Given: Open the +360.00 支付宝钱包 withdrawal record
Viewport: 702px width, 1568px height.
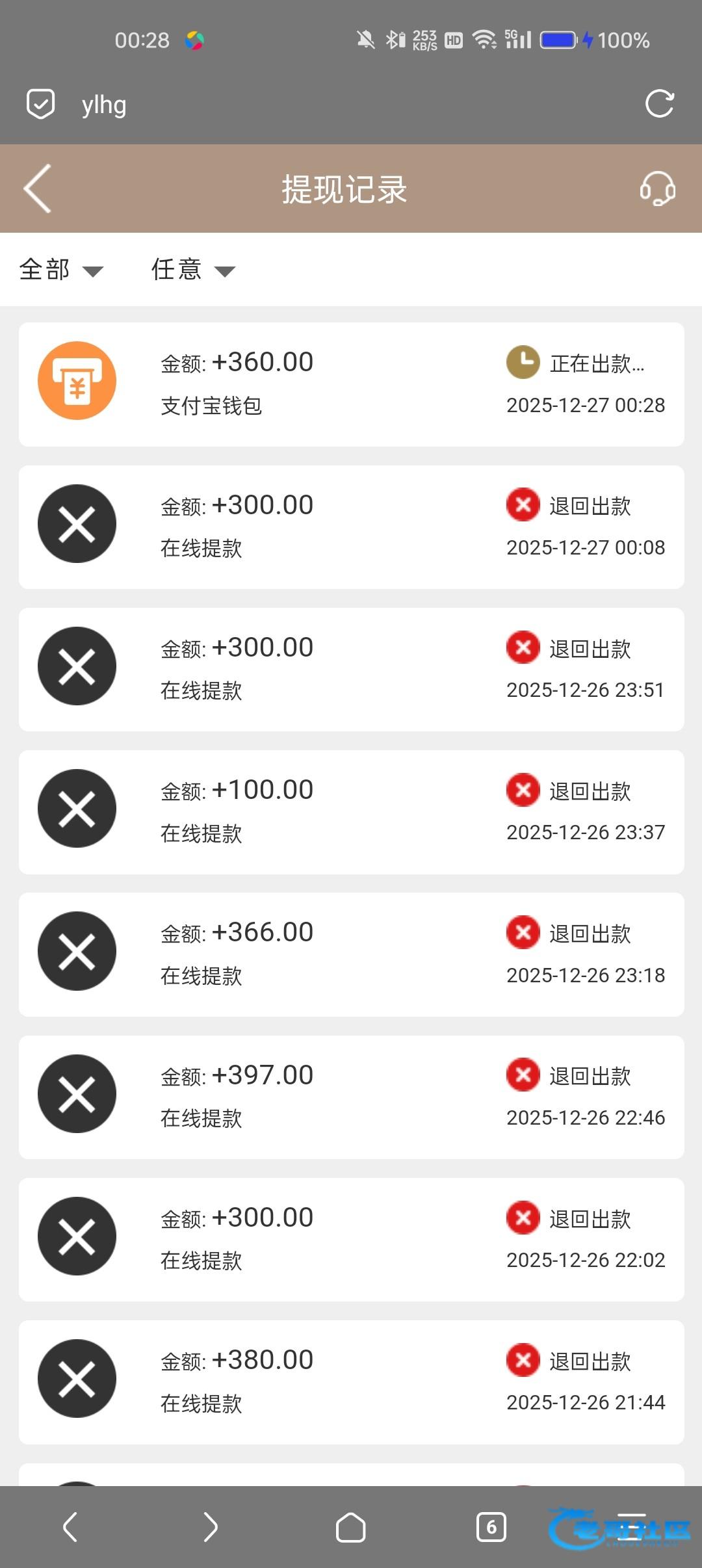Looking at the screenshot, I should pyautogui.click(x=351, y=384).
